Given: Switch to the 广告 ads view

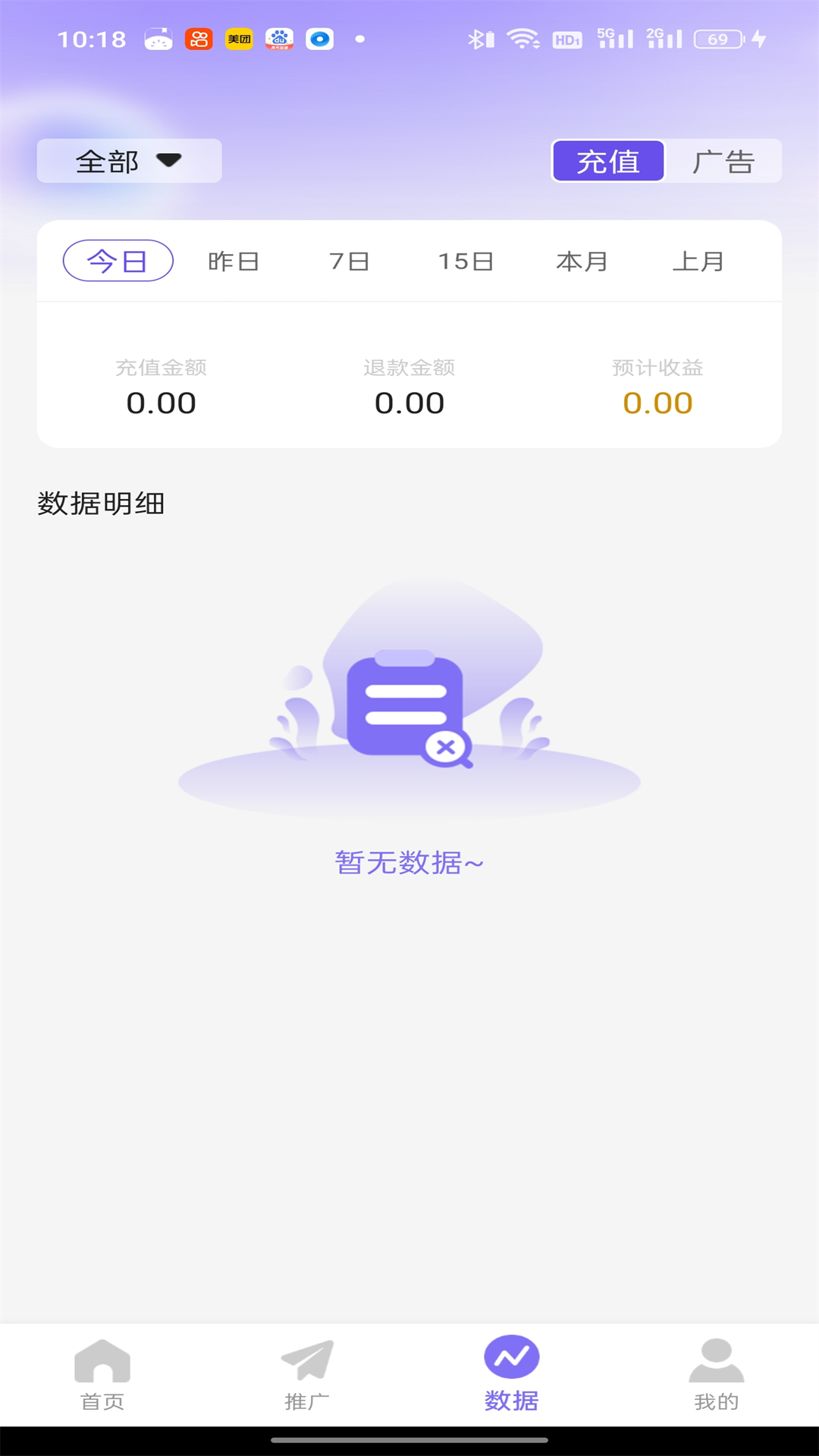Looking at the screenshot, I should 723,161.
